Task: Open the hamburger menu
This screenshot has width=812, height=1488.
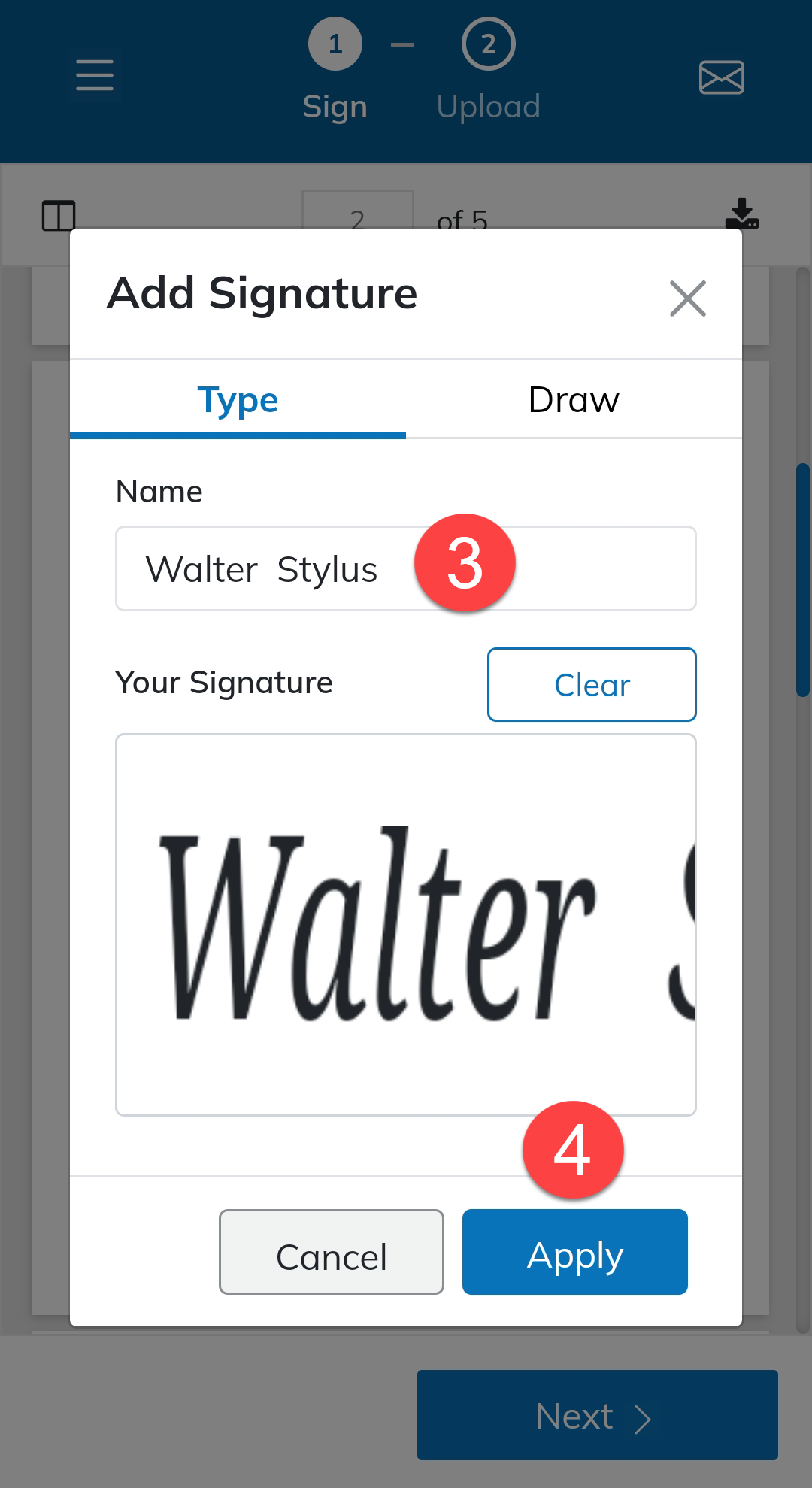Action: [x=95, y=76]
